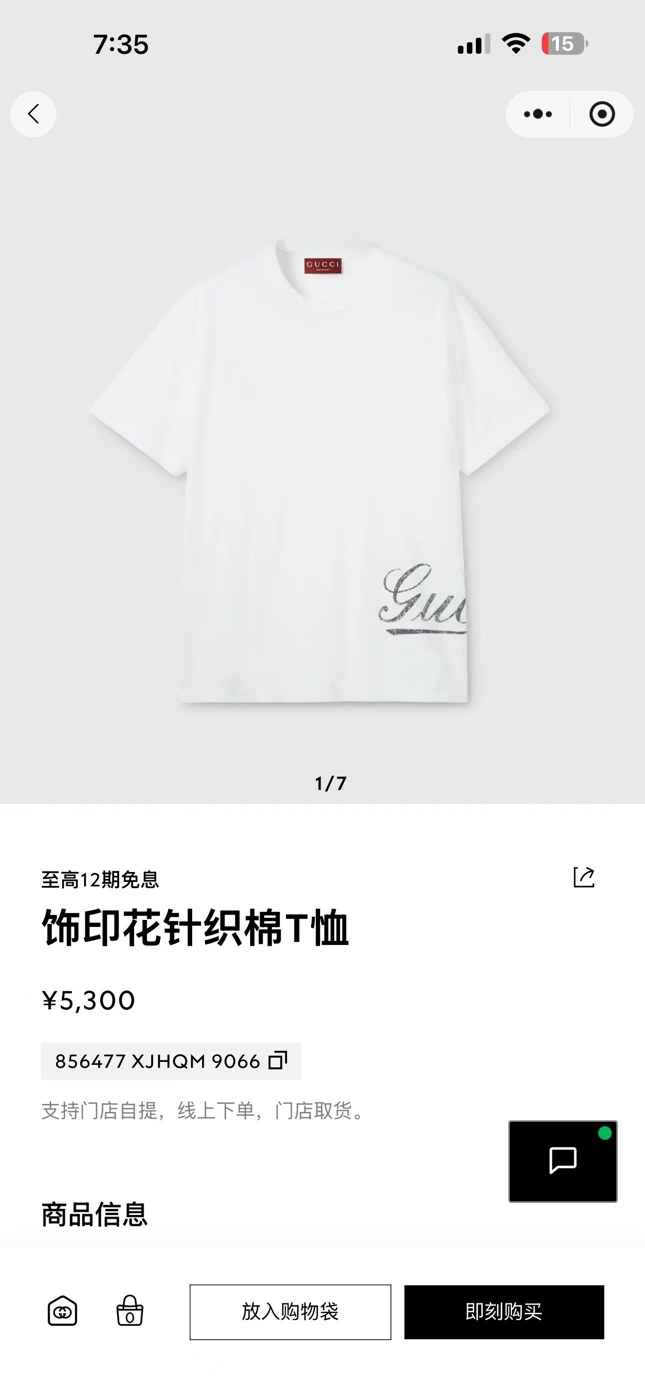The width and height of the screenshot is (645, 1398).
Task: Tap 放入购物袋 to add to bag
Action: tap(290, 1311)
